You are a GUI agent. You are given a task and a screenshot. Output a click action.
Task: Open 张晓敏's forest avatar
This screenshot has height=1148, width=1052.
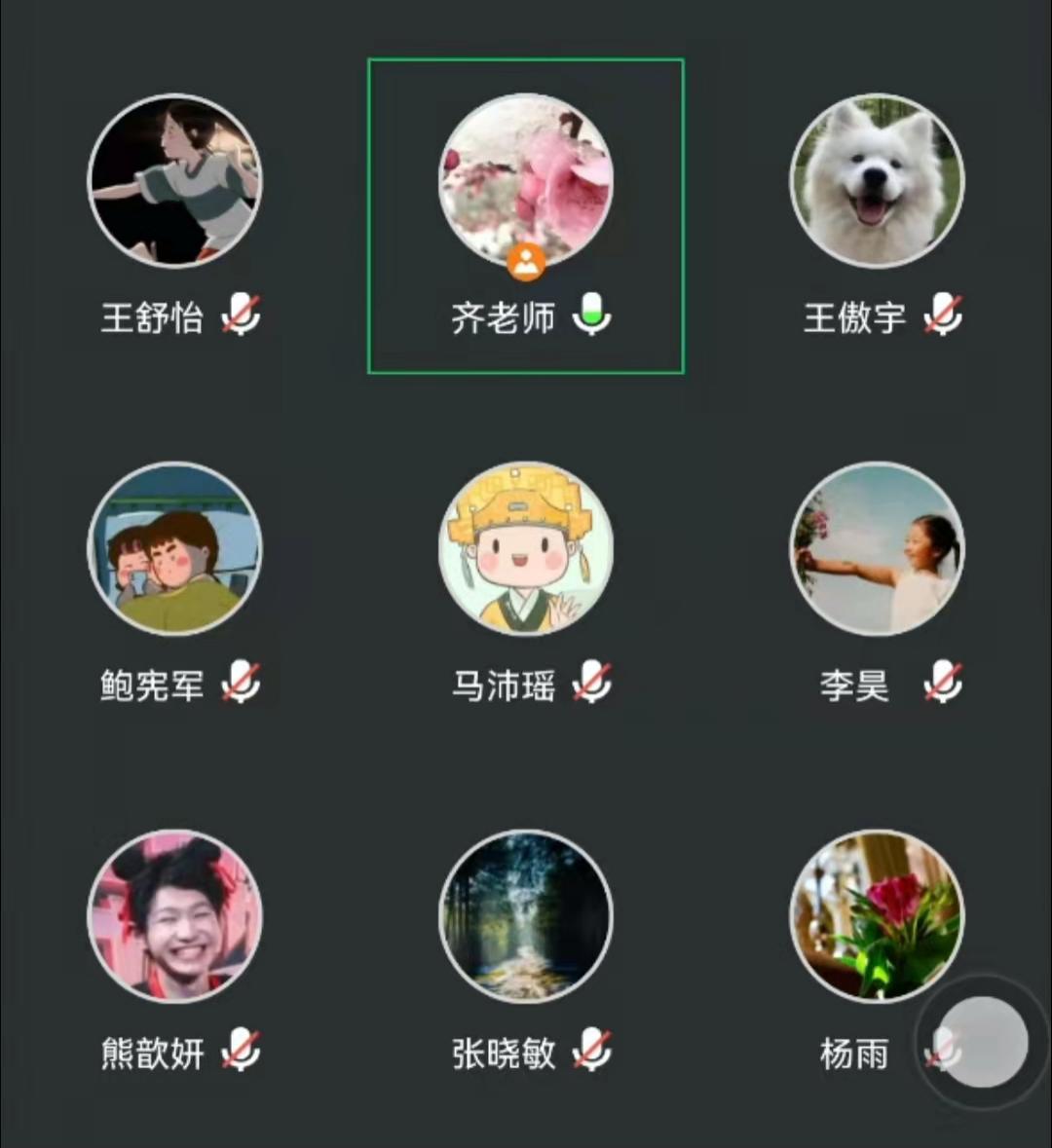pos(526,915)
